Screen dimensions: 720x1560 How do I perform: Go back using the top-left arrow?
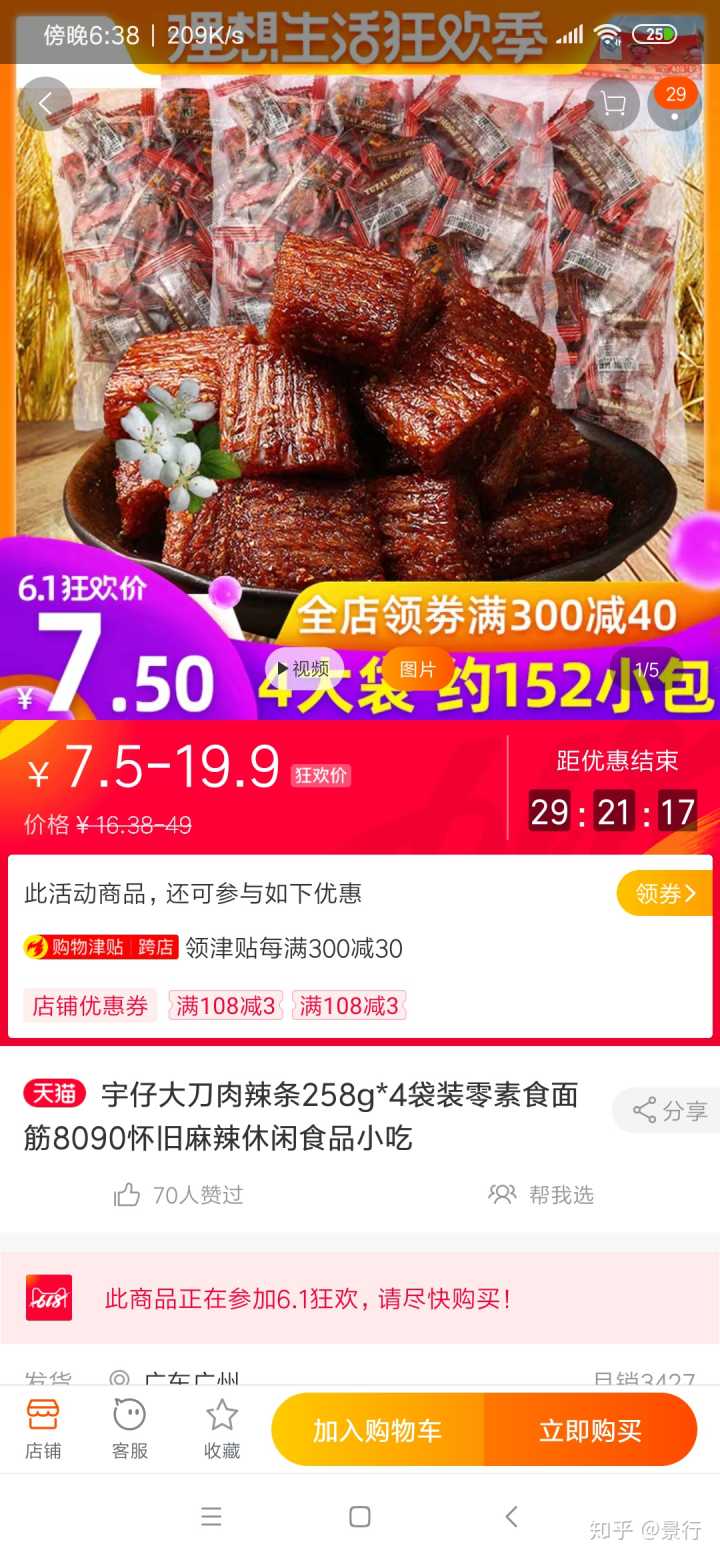click(45, 104)
